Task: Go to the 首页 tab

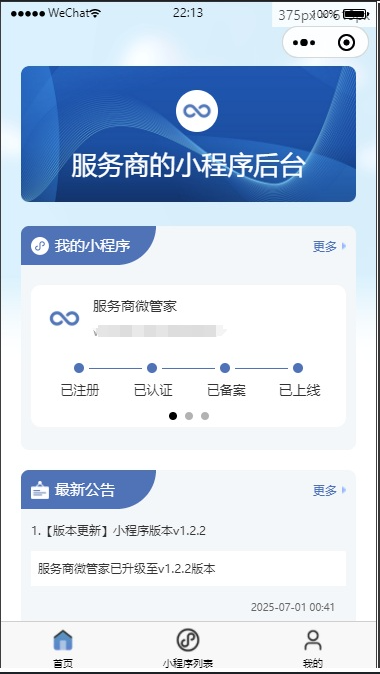Action: pyautogui.click(x=63, y=648)
